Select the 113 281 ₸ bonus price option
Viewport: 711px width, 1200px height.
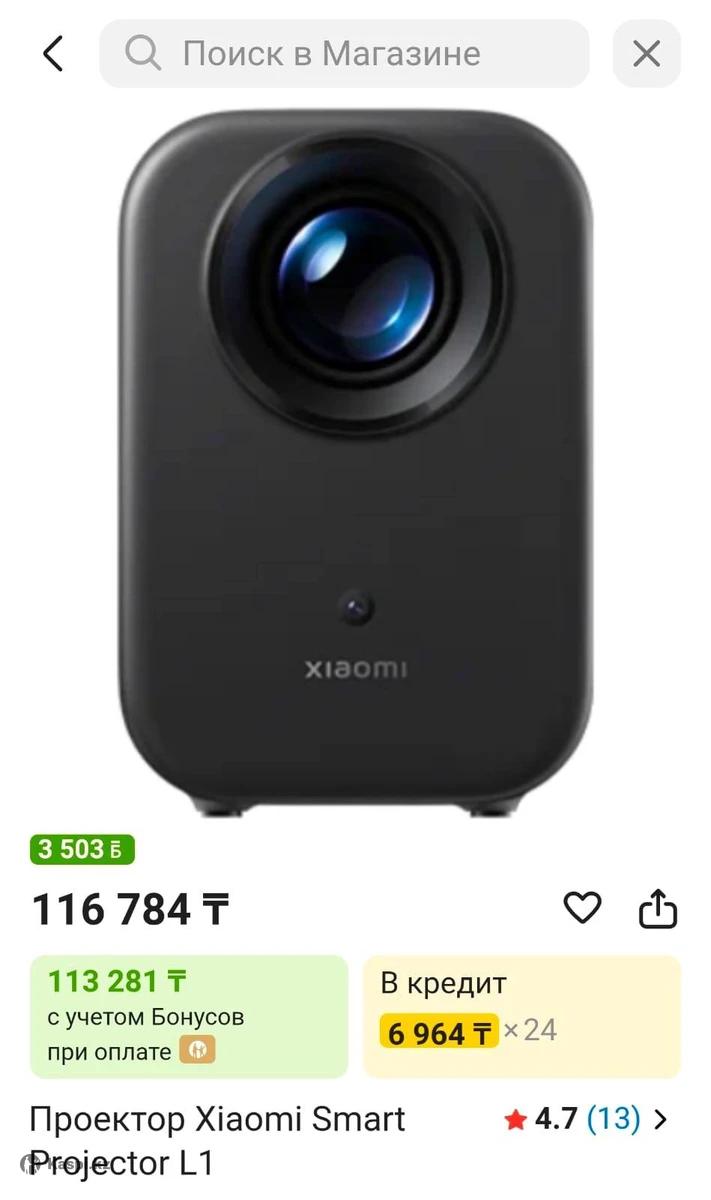189,1016
